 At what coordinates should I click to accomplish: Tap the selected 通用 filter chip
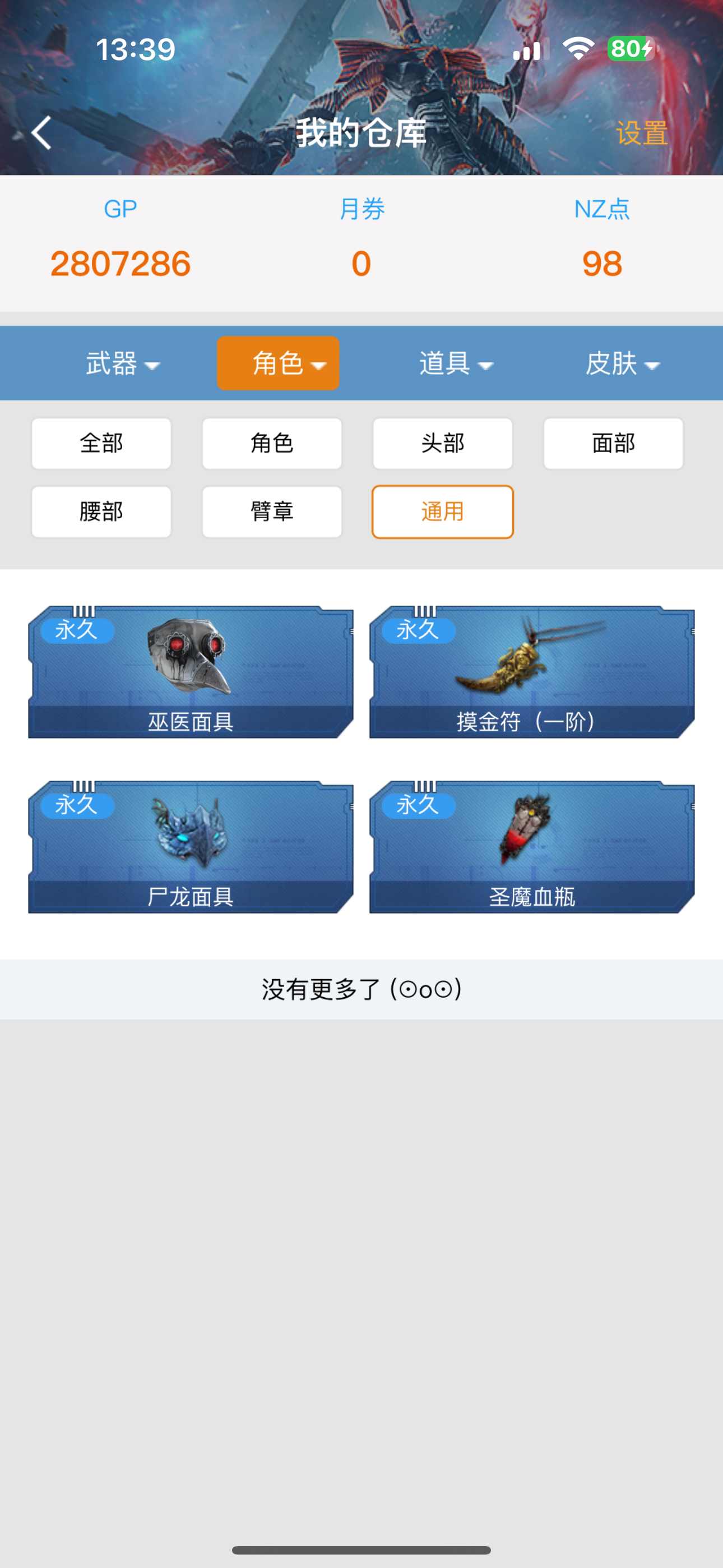point(442,511)
